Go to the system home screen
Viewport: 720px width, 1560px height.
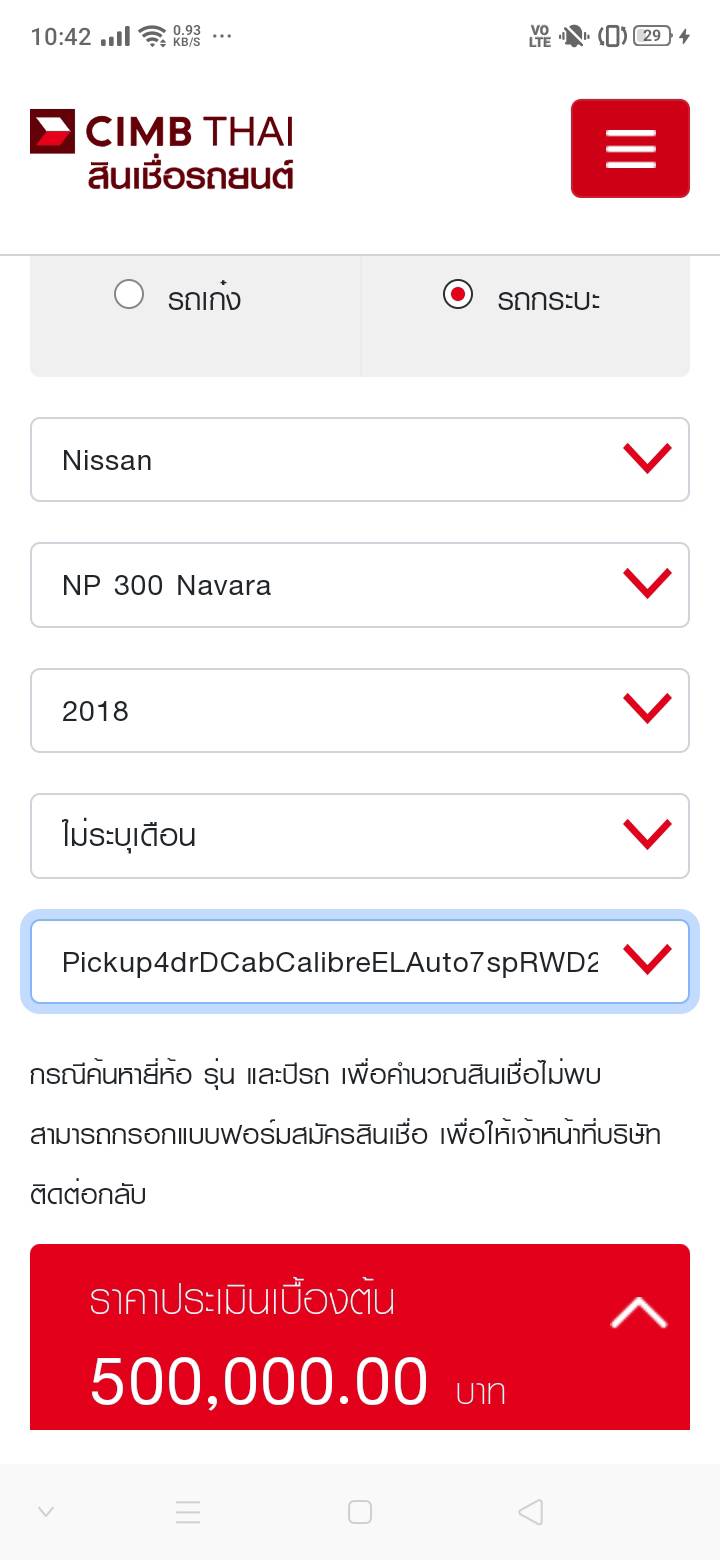tap(360, 1512)
